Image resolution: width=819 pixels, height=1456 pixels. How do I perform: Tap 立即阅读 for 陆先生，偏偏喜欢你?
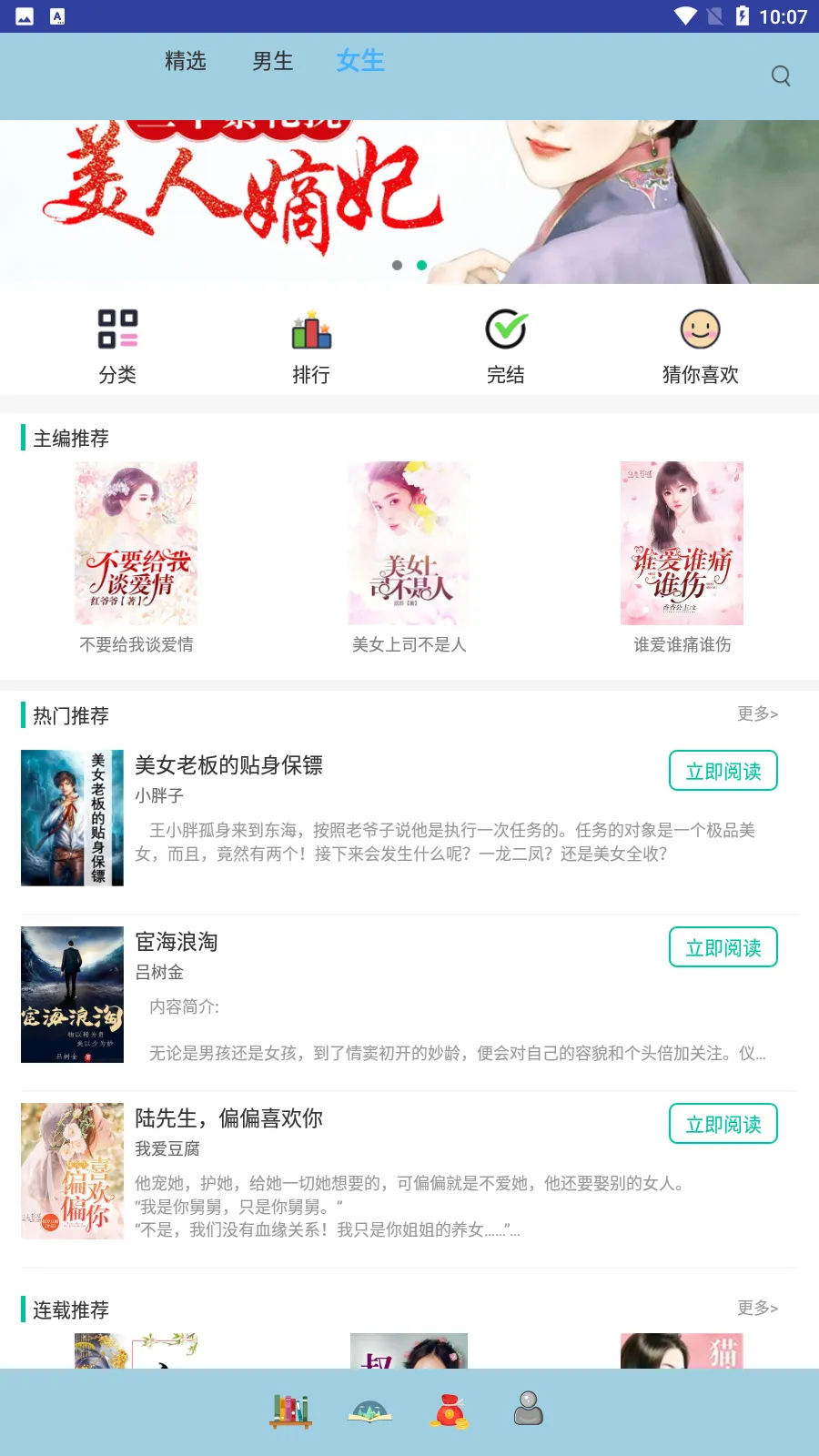pos(723,1124)
